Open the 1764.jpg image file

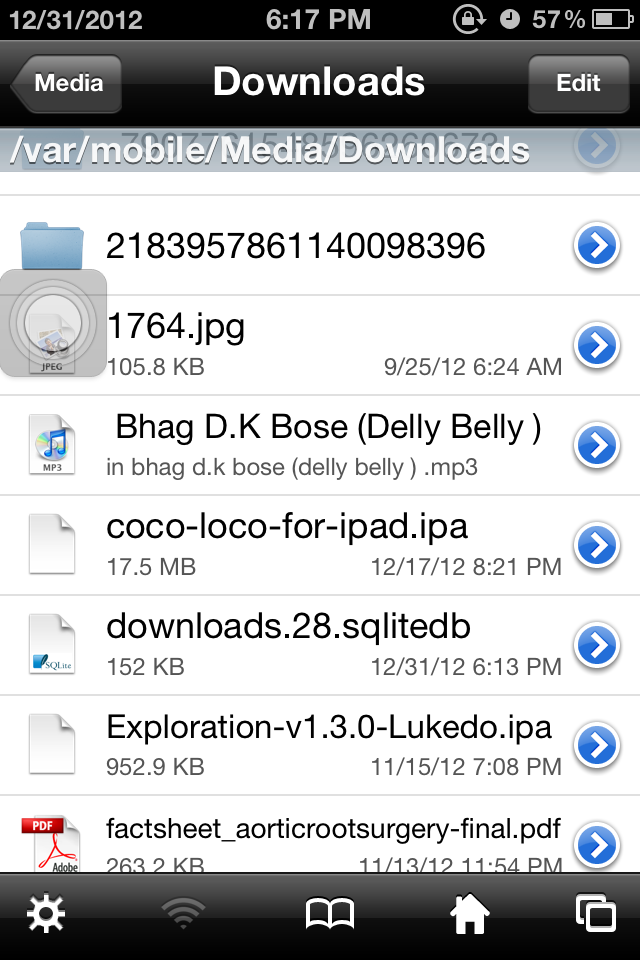point(300,343)
